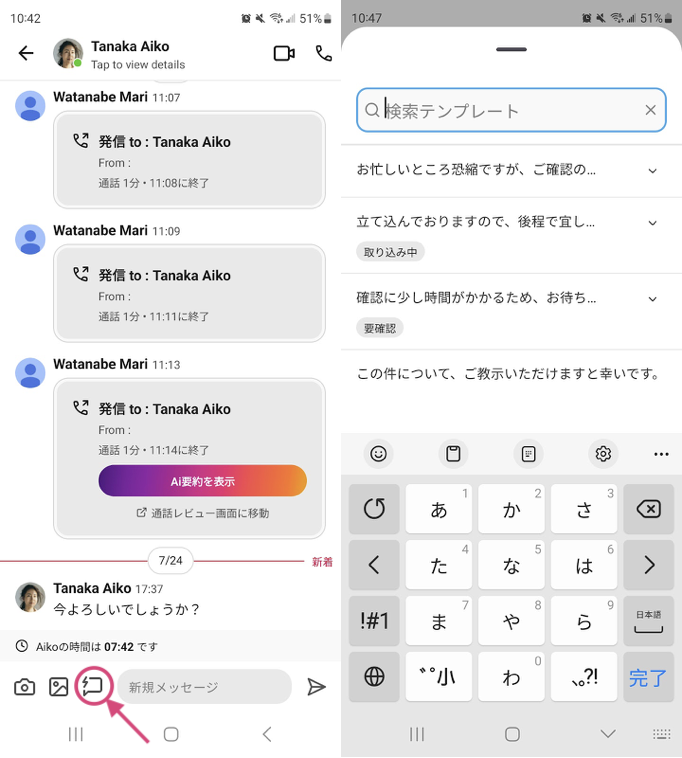
Task: Expand the 立て込んでおりますので template
Action: click(x=652, y=222)
